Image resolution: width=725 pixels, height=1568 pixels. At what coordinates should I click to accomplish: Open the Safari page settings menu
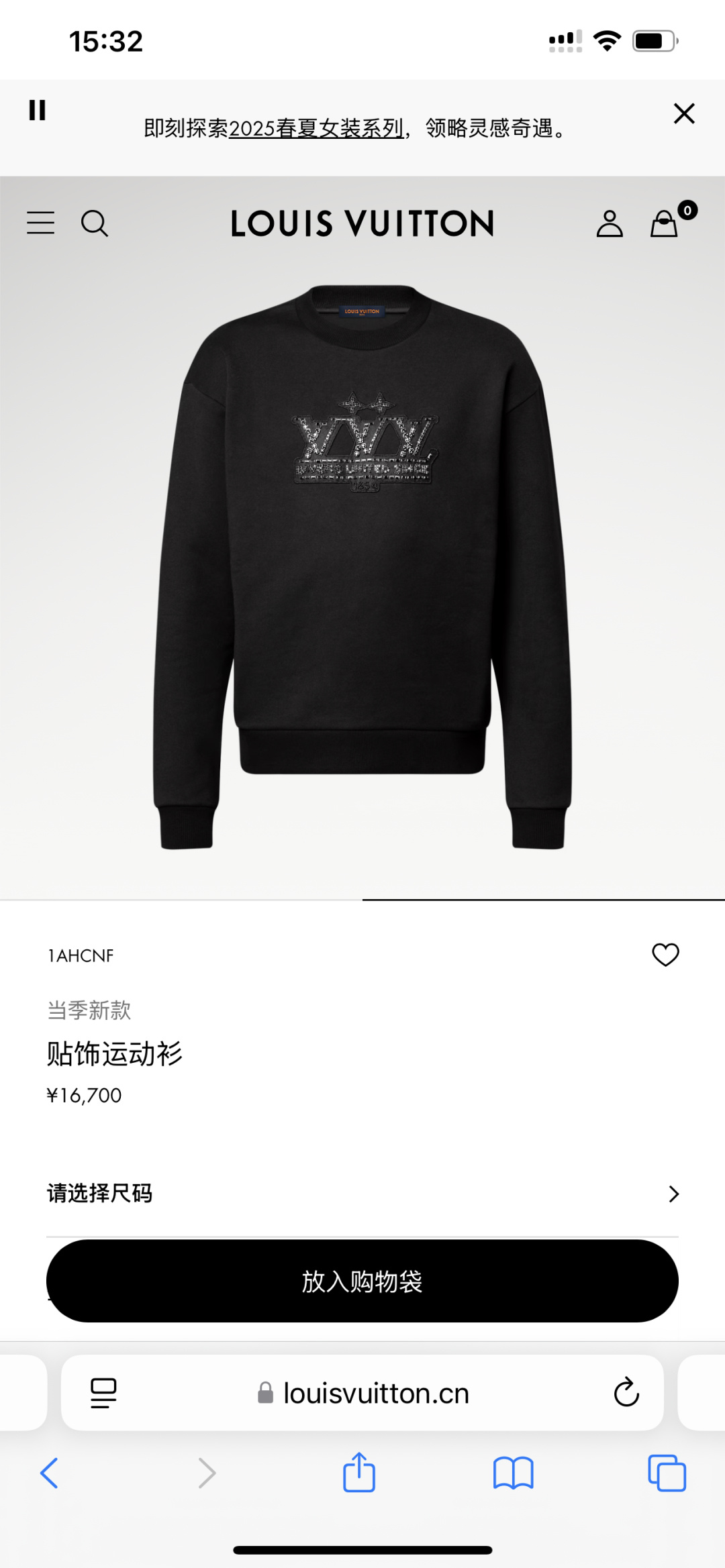pos(103,1393)
